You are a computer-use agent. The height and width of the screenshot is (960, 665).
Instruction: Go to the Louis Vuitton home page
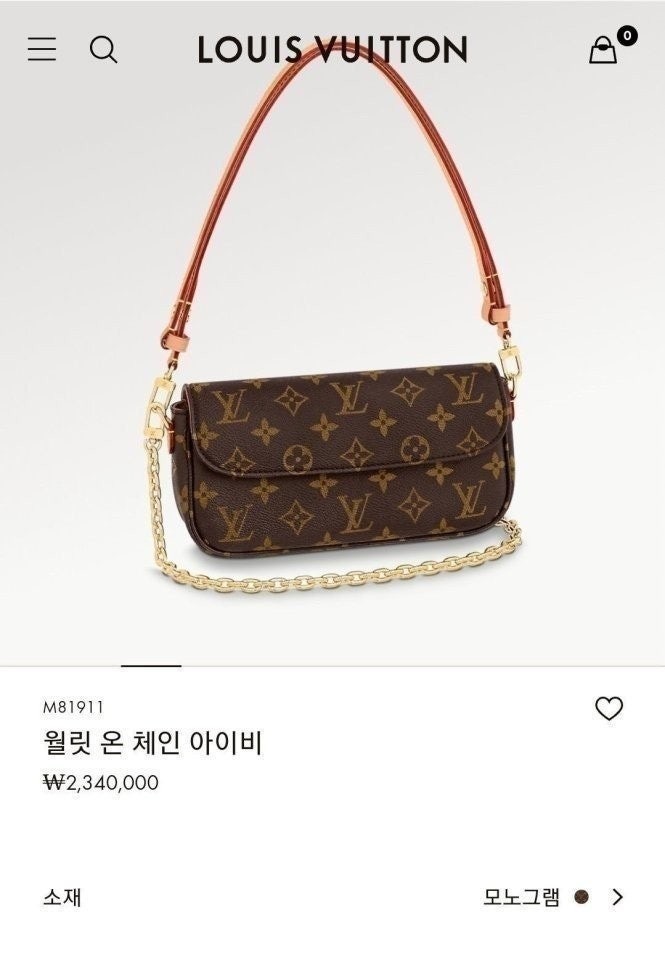click(332, 49)
